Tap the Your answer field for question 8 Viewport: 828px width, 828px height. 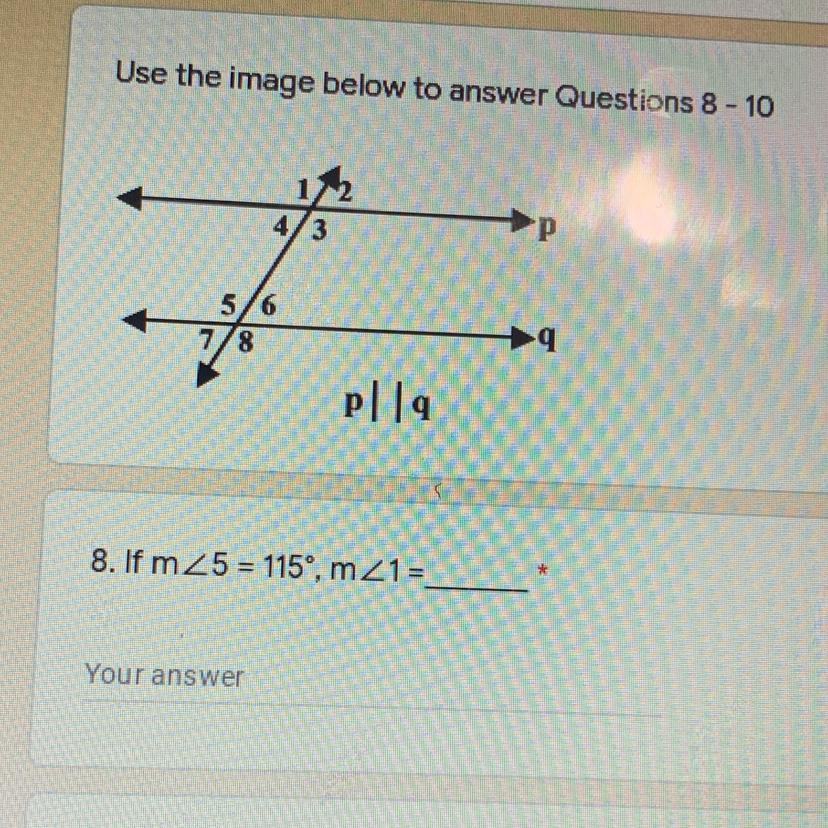coord(300,680)
